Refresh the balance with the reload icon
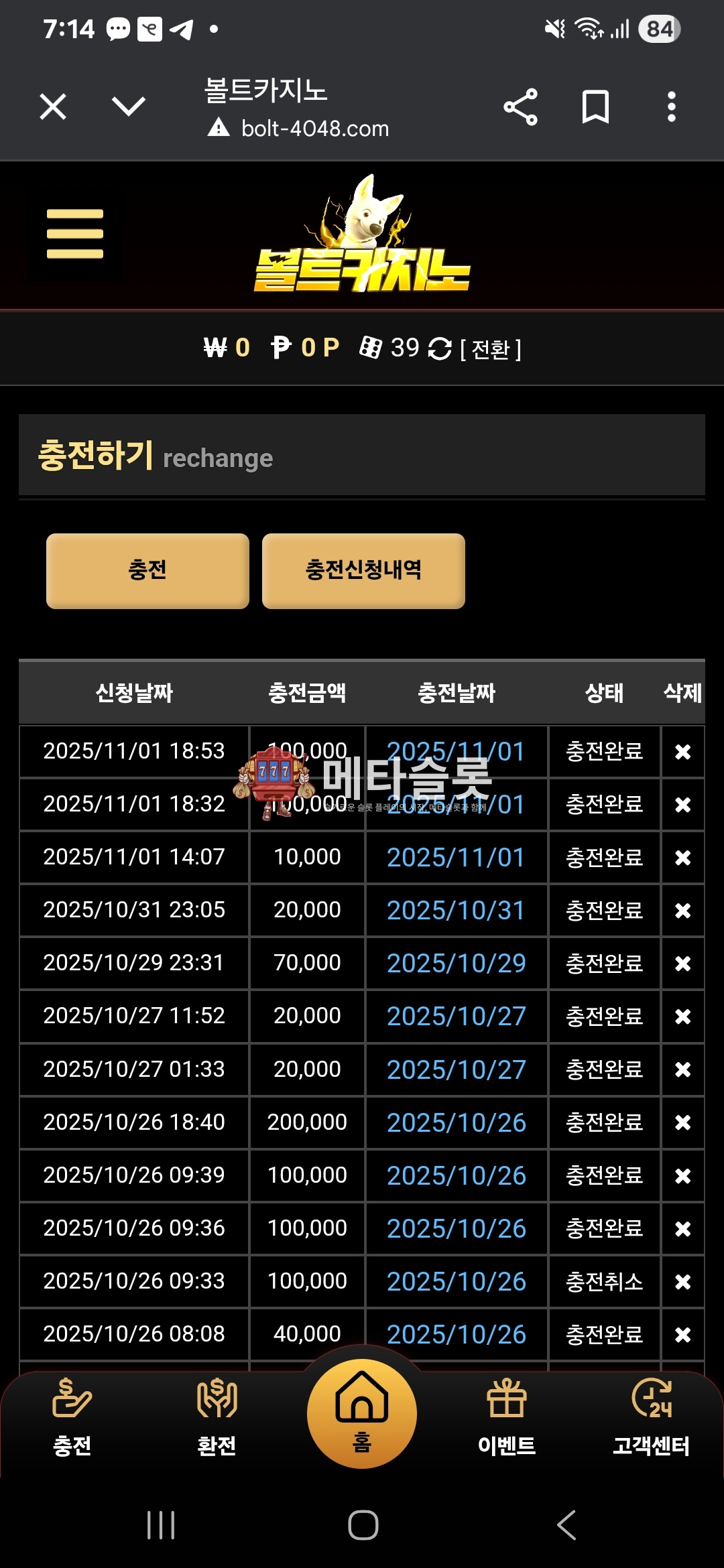The image size is (724, 1568). click(440, 348)
